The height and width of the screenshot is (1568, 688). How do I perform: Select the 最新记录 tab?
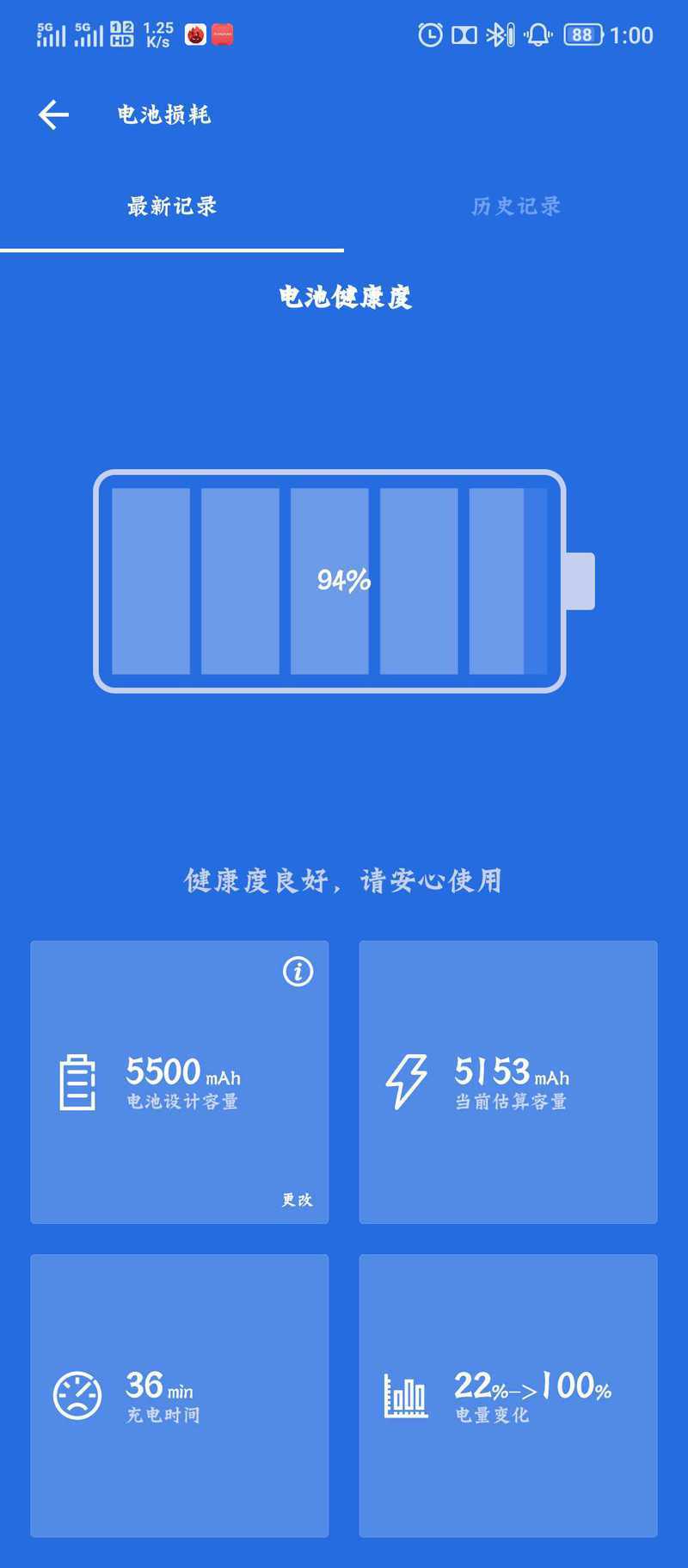(x=172, y=207)
